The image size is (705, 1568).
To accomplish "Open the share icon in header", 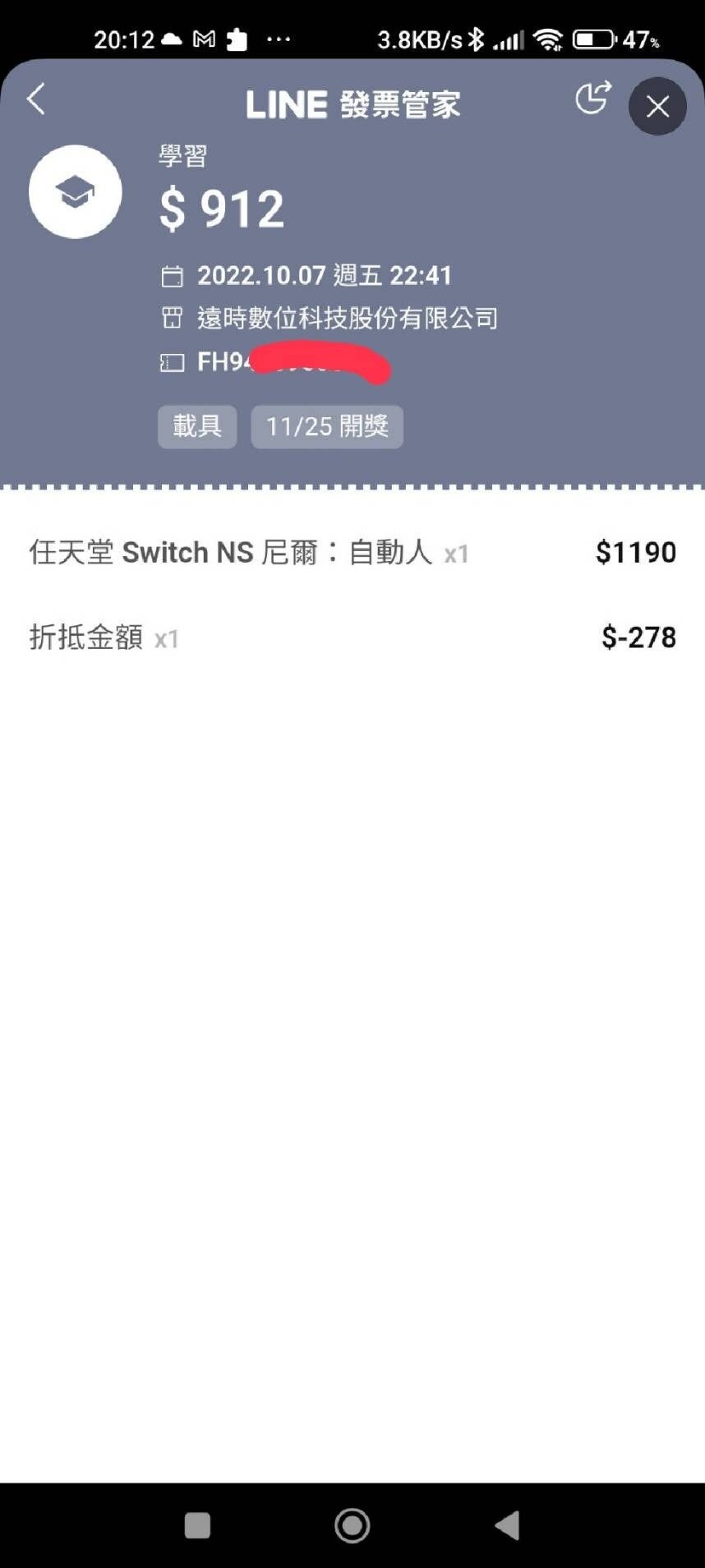I will (592, 98).
